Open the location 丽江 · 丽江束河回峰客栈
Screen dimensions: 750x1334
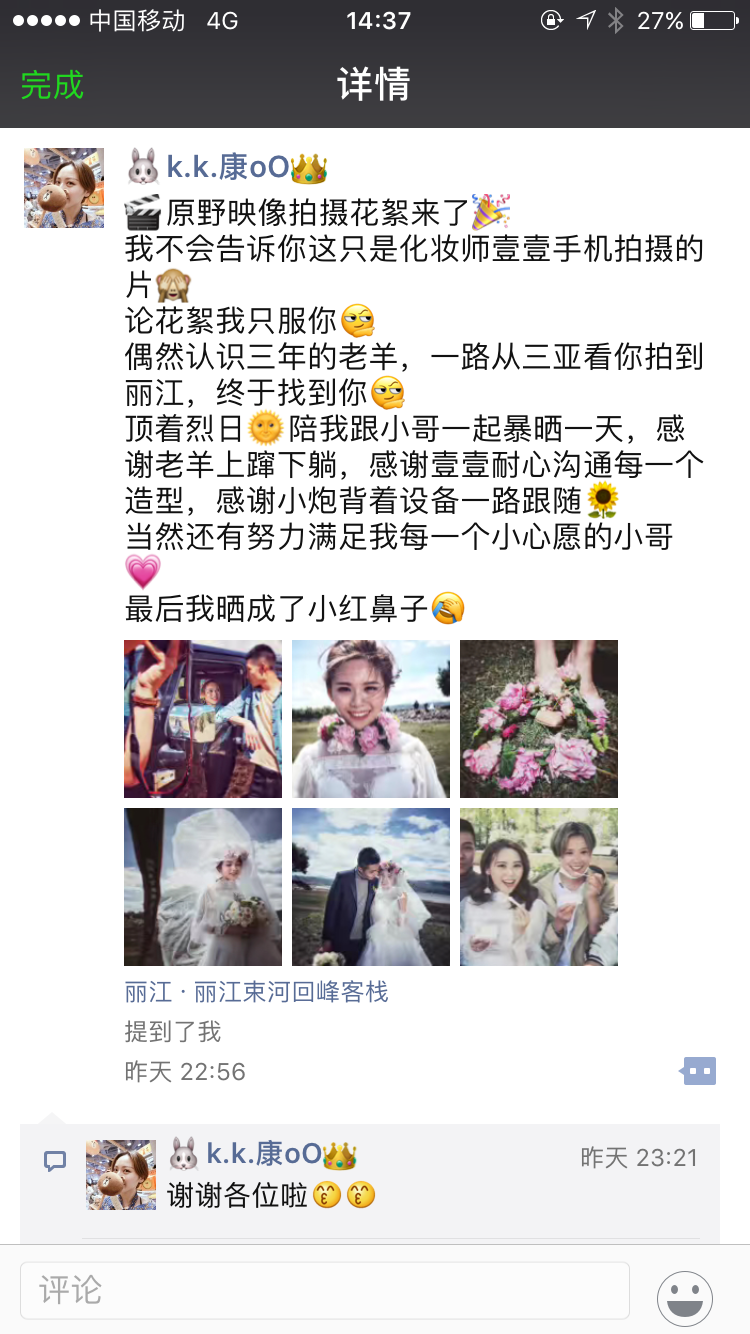point(256,992)
